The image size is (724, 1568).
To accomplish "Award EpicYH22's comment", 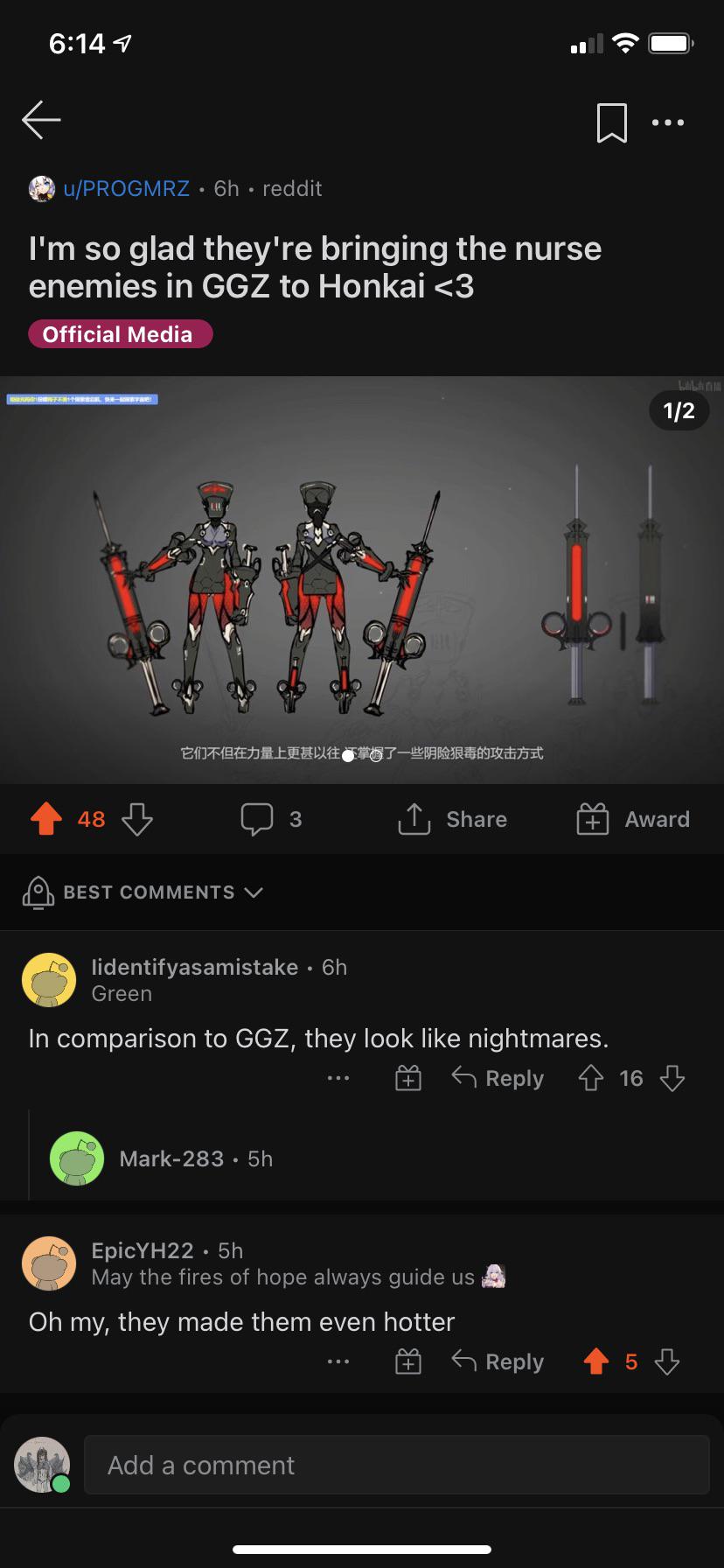I will pos(408,1361).
